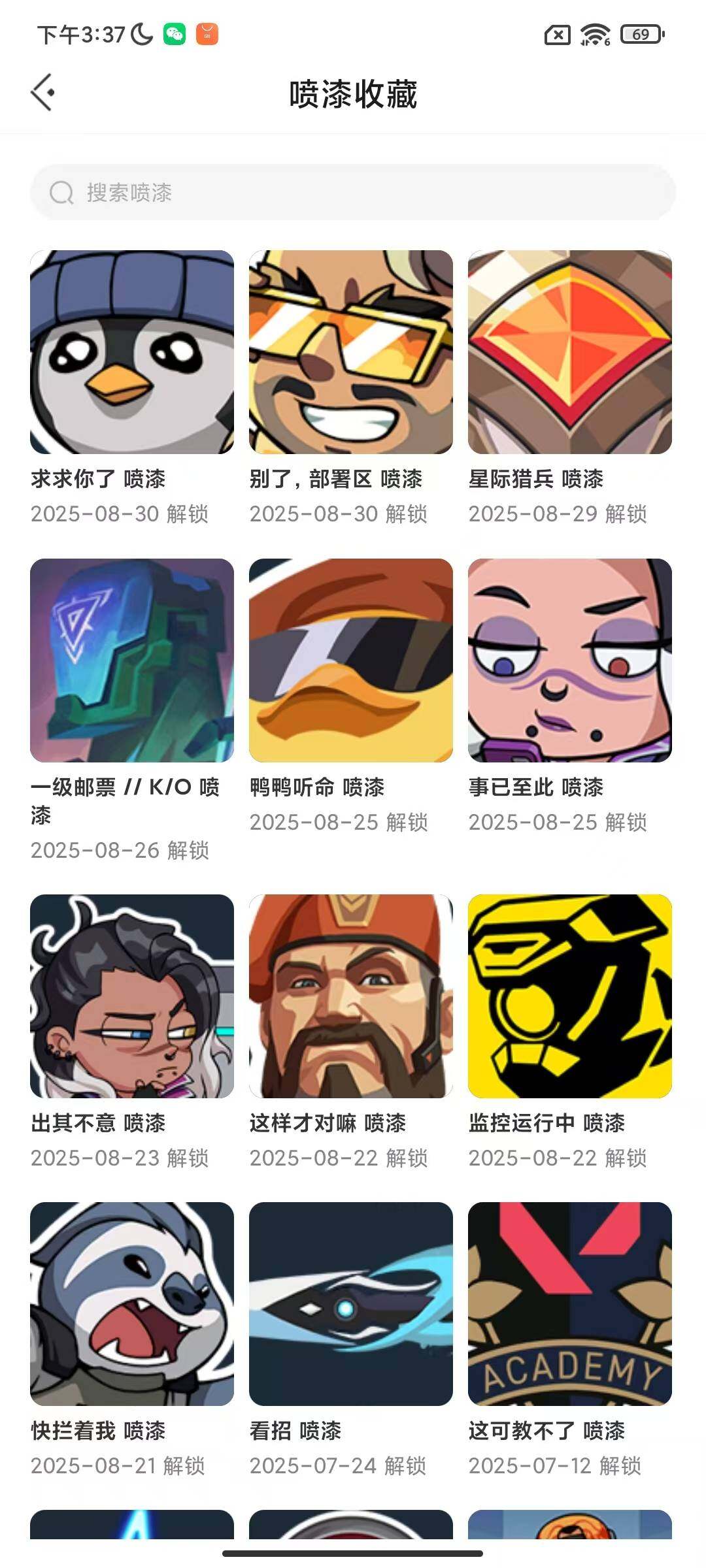Open the 求求你了 penguin spray

pos(132,352)
